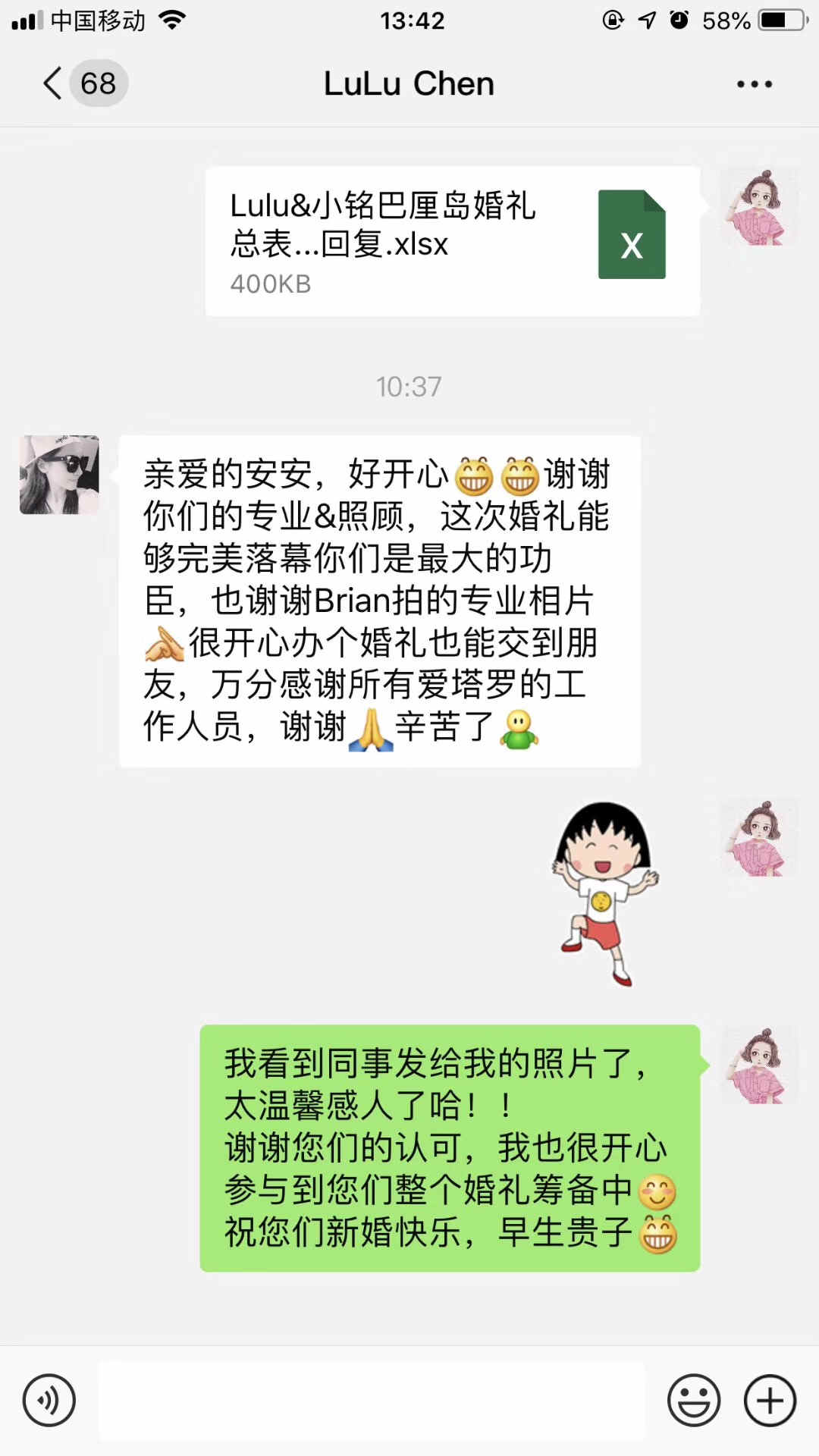This screenshot has width=819, height=1456.
Task: Open the plus attachment menu
Action: 770,1400
